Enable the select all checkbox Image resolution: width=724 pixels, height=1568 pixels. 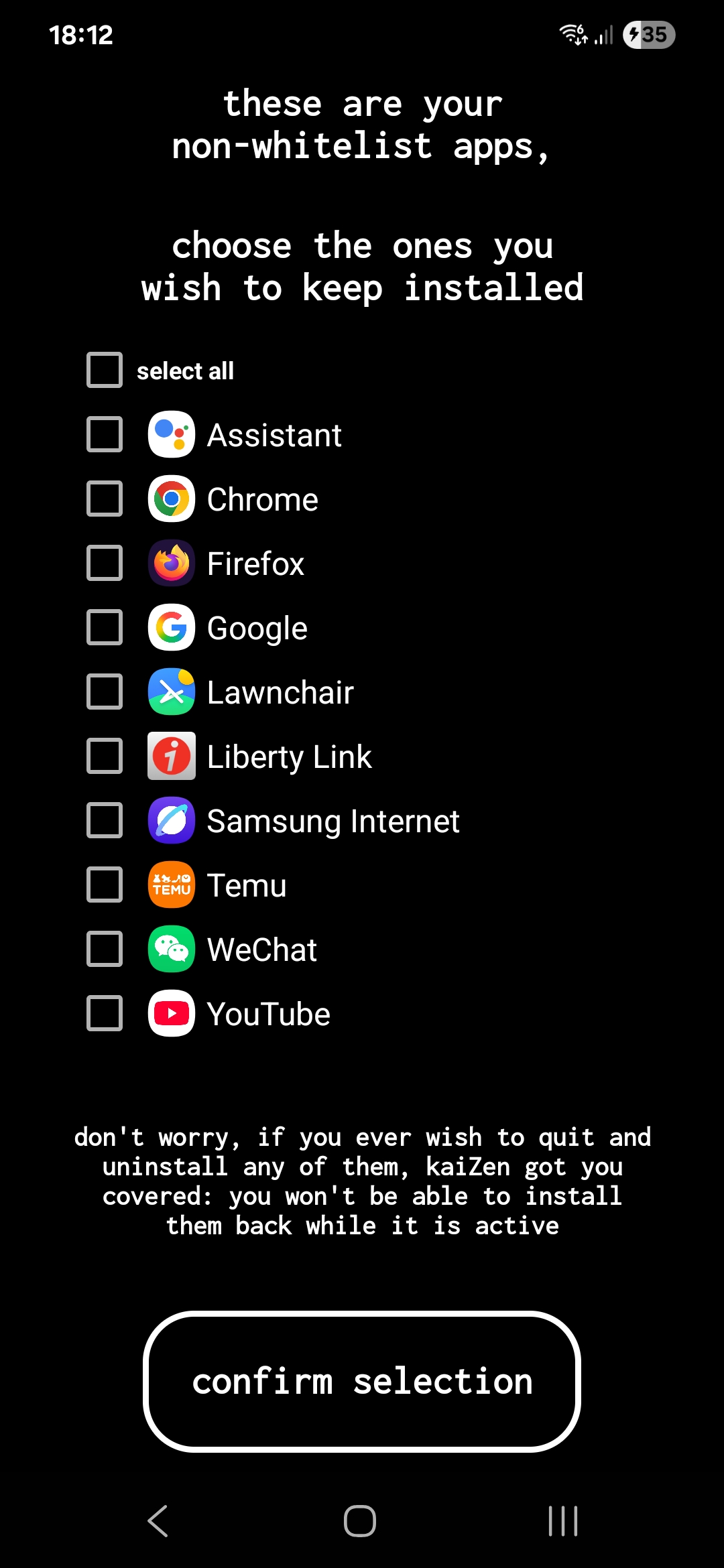coord(104,369)
